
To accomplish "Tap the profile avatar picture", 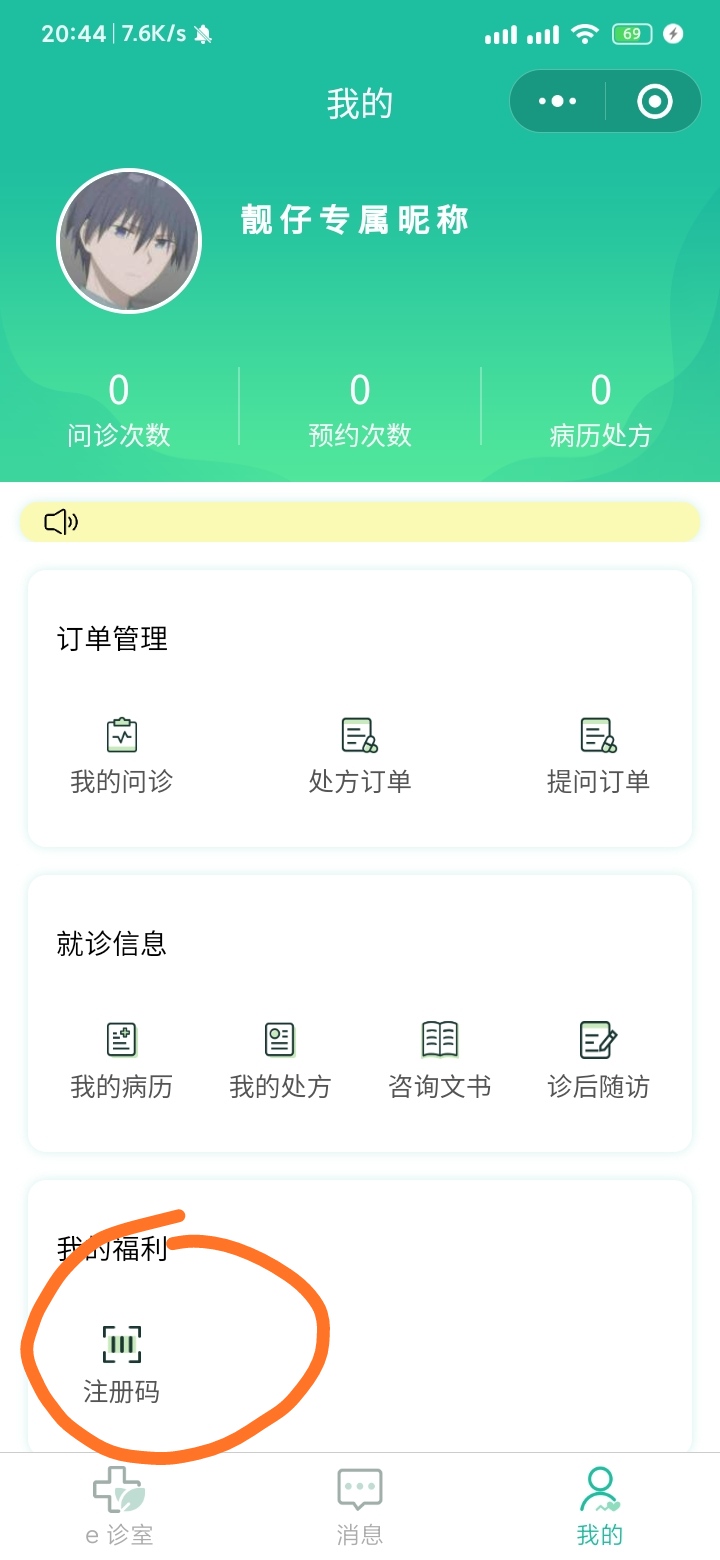I will click(129, 241).
